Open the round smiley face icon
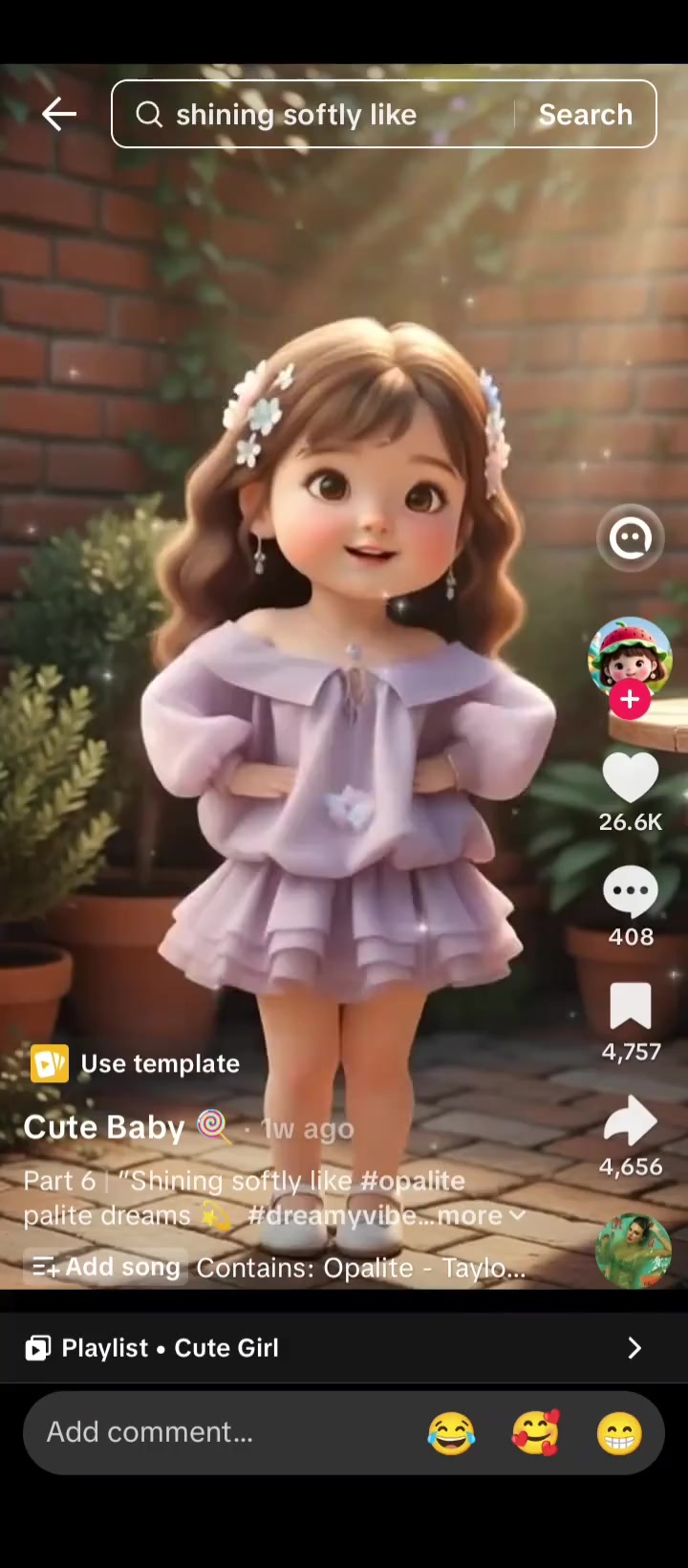The height and width of the screenshot is (1568, 688). point(630,538)
